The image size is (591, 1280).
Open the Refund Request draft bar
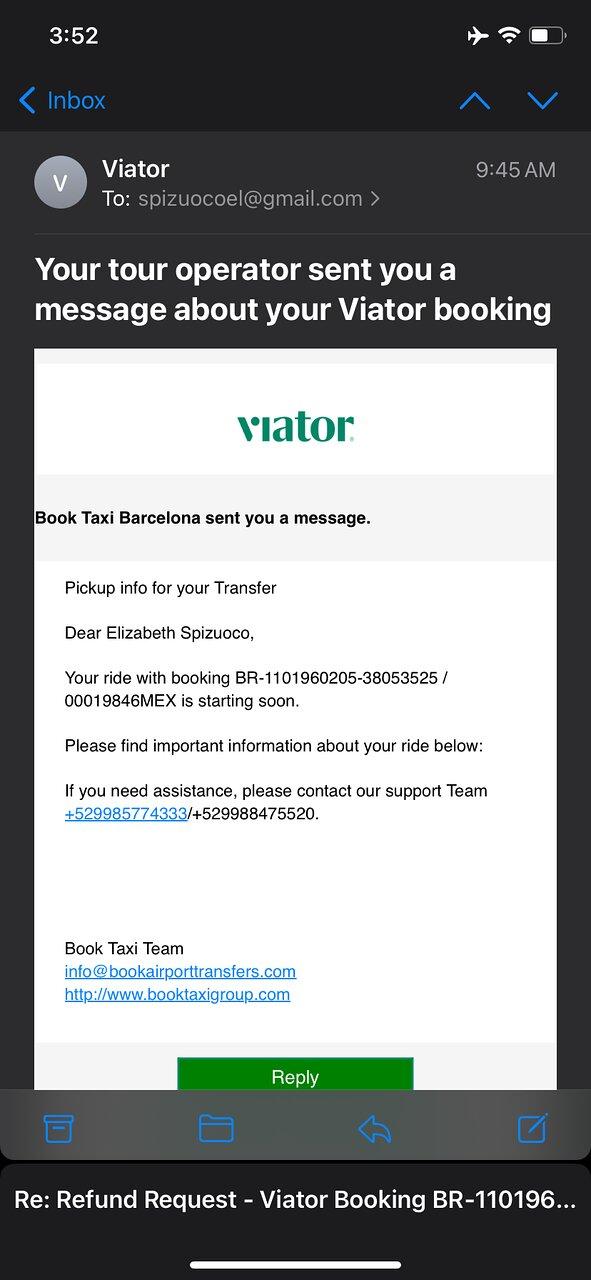pos(295,1200)
